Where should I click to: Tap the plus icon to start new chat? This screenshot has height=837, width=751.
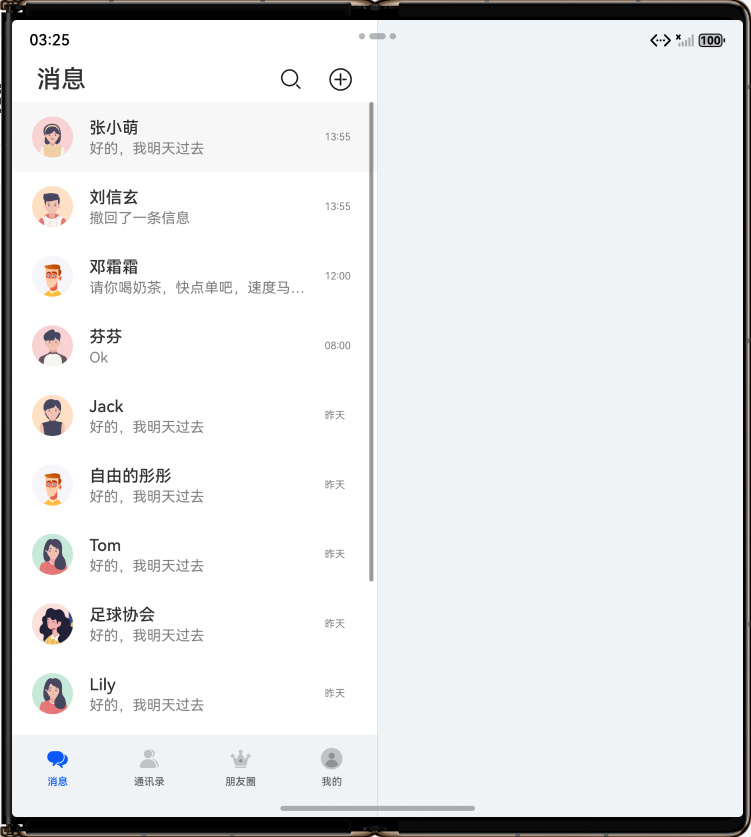[340, 79]
